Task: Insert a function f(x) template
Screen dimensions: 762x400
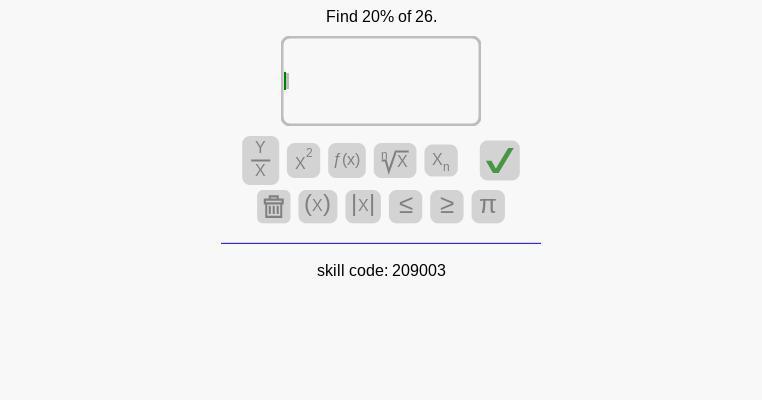Action: click(x=347, y=160)
